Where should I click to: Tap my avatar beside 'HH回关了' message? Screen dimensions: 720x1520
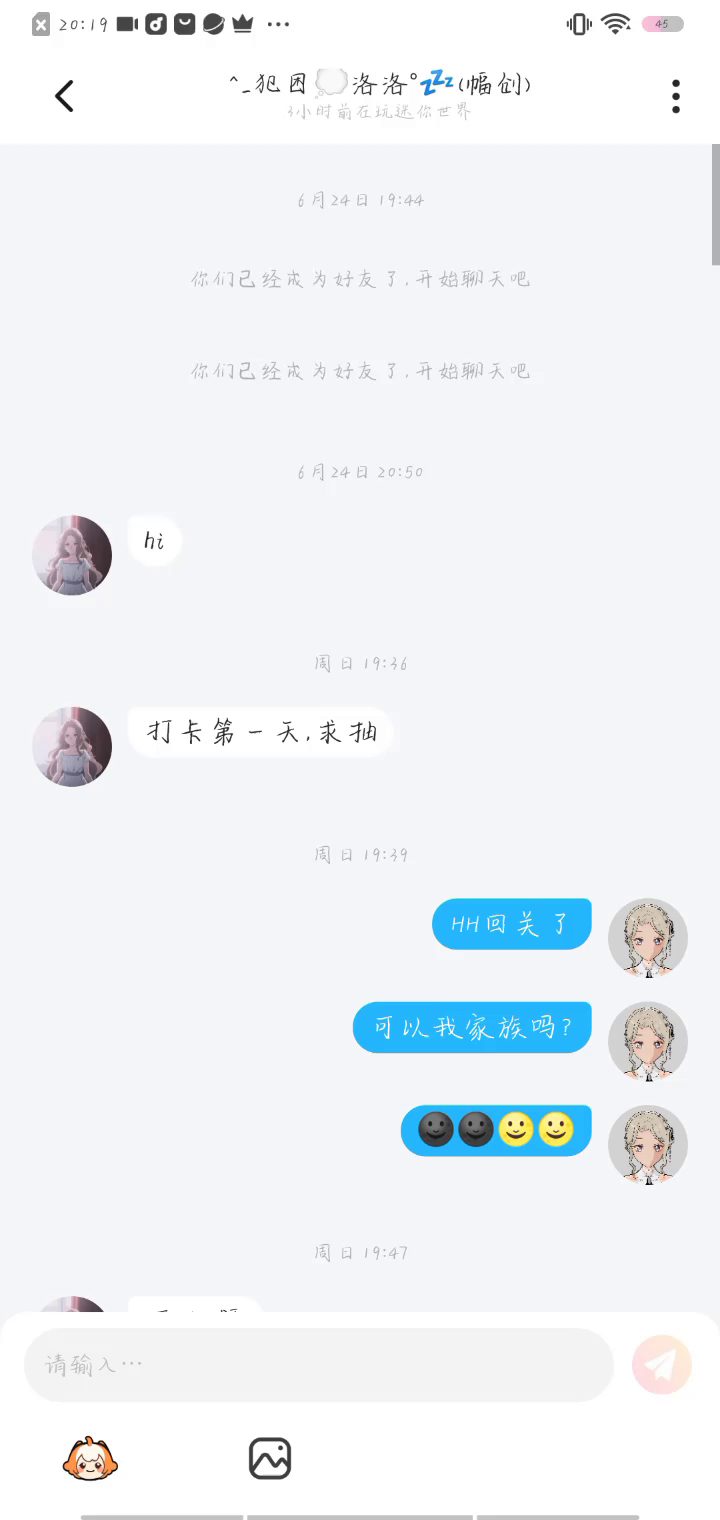point(648,938)
